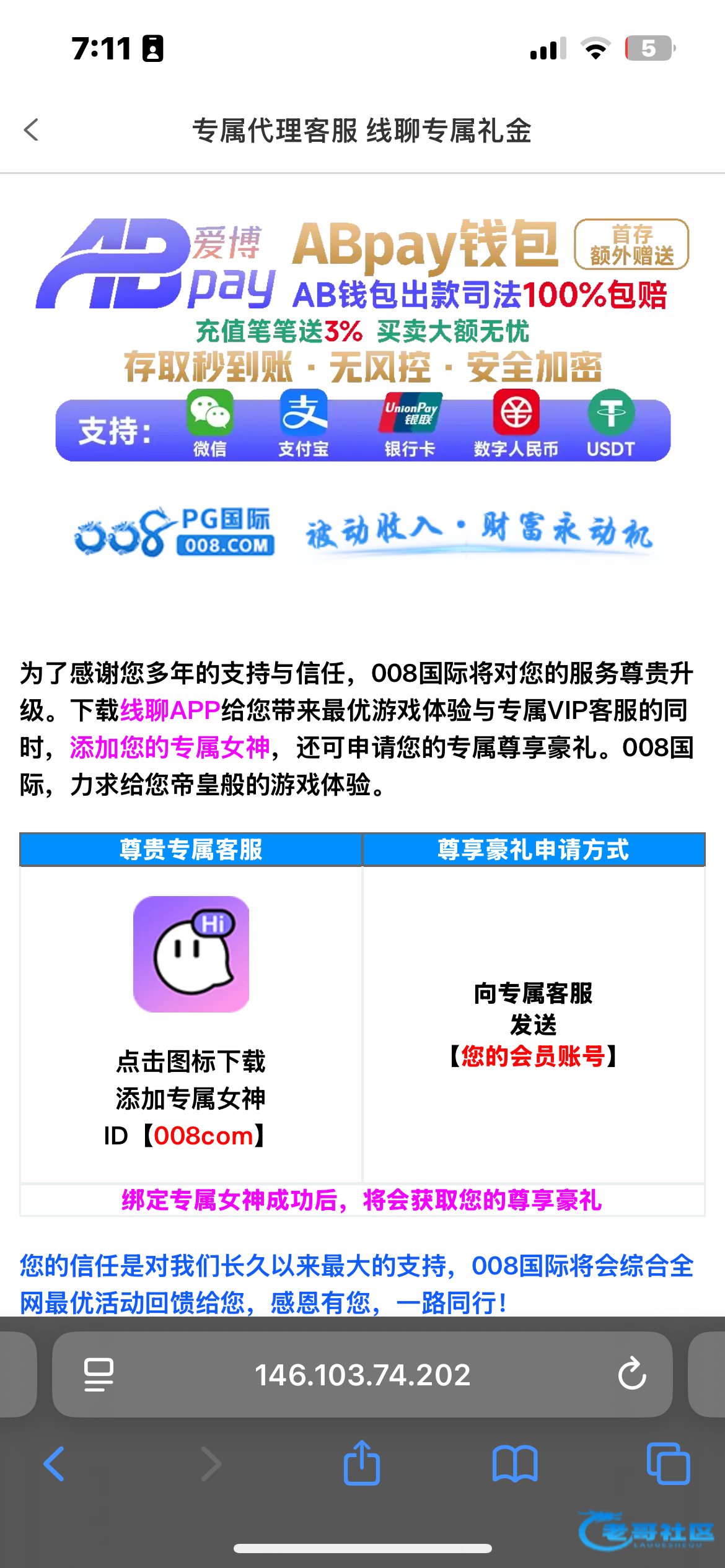Open the Safari share sheet
This screenshot has width=725, height=1568.
coord(362,1464)
